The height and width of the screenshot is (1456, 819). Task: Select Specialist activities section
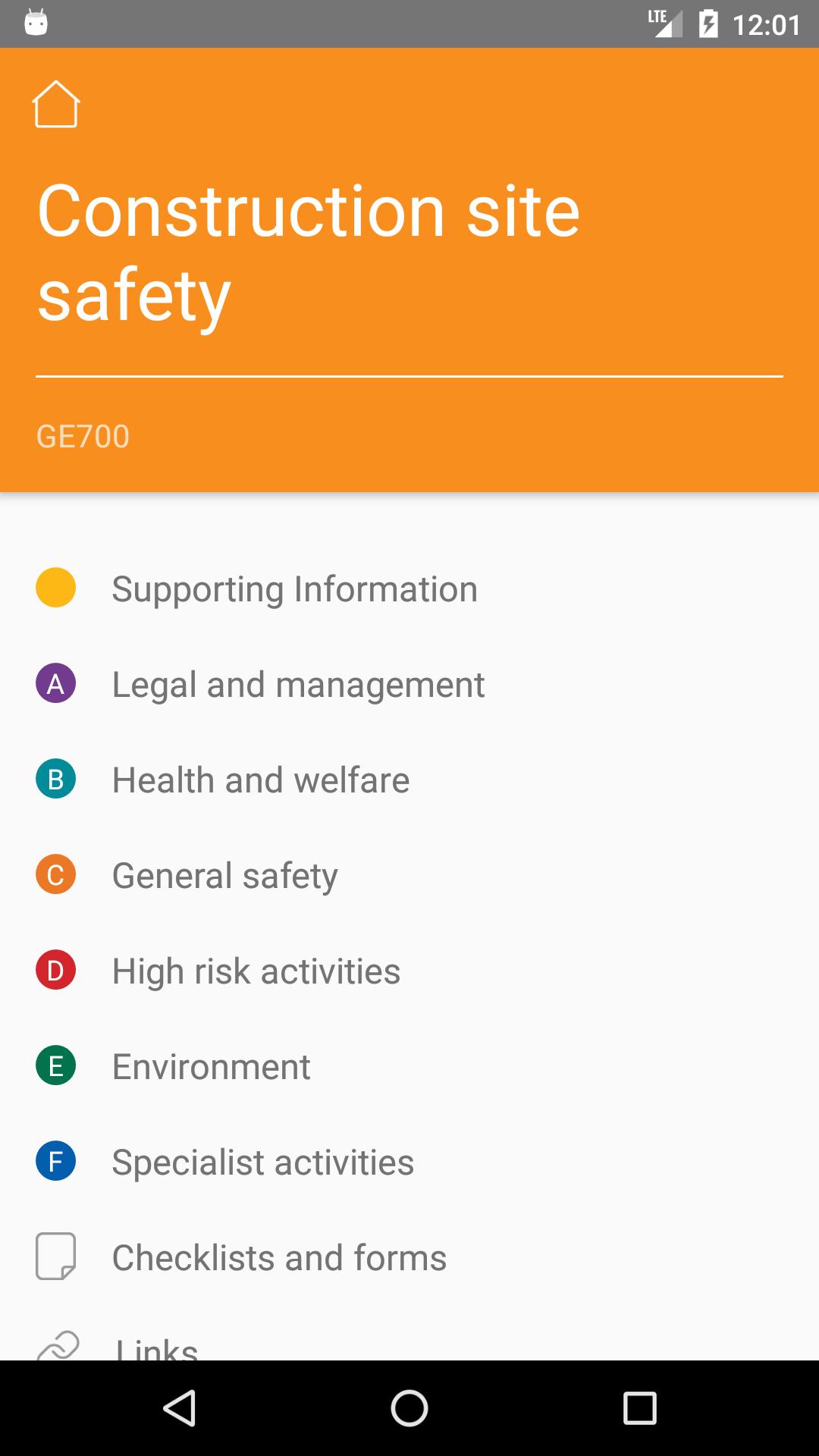(262, 1162)
